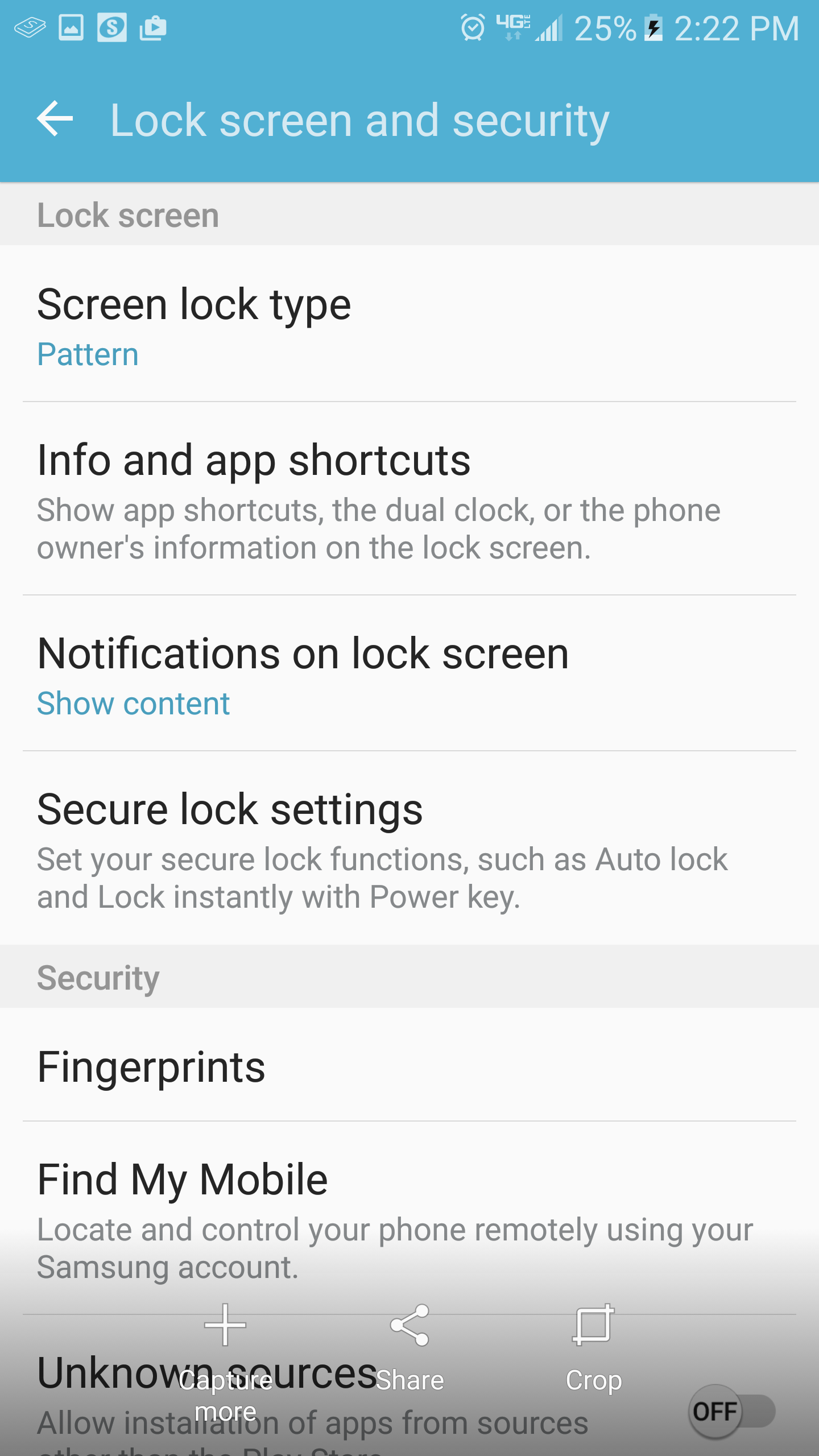
Task: Open Screen lock type setting
Action: click(x=409, y=324)
